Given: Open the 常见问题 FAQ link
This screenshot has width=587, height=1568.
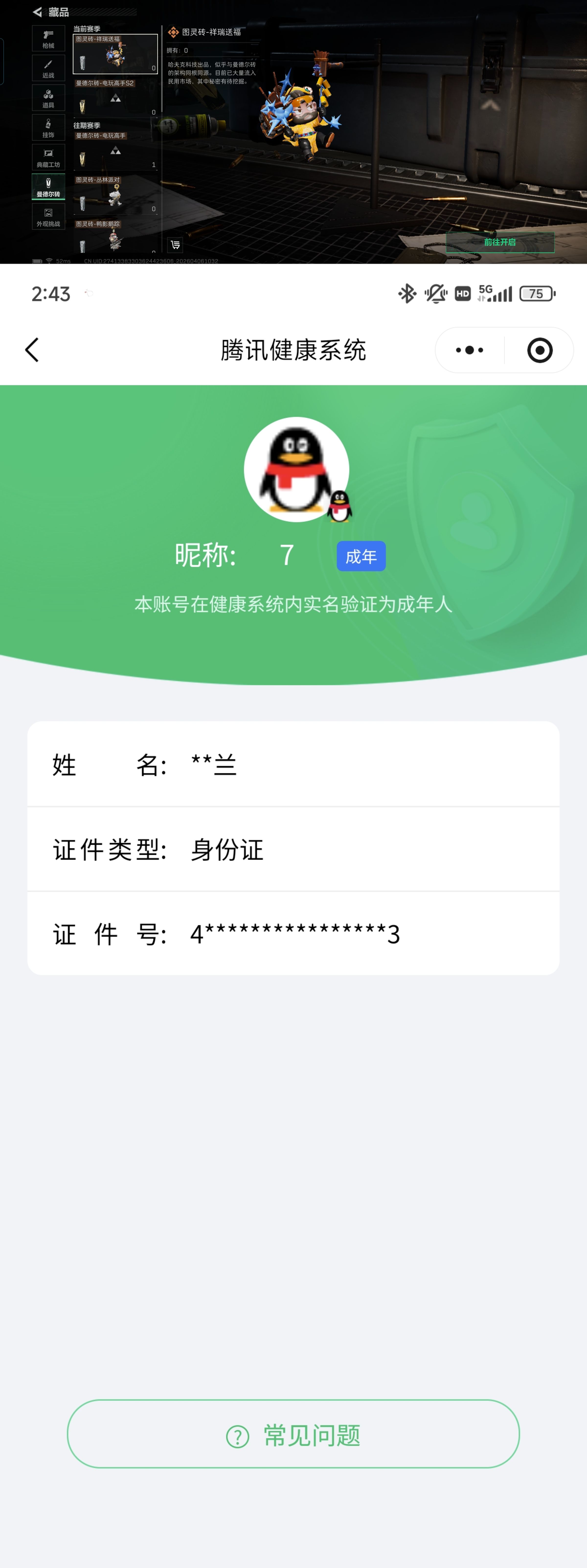Looking at the screenshot, I should coord(293,1435).
